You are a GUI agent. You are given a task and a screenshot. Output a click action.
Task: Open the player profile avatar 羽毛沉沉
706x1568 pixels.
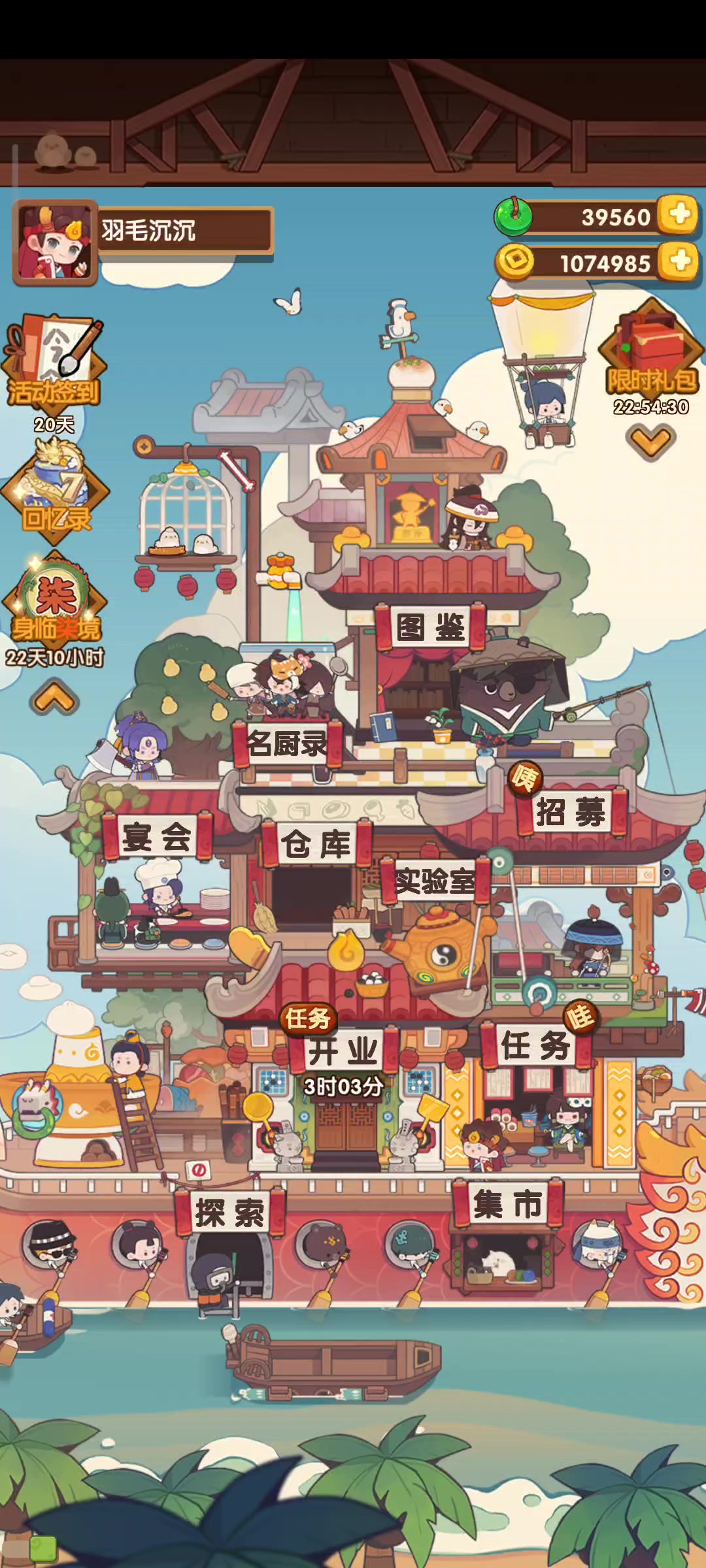(x=55, y=242)
